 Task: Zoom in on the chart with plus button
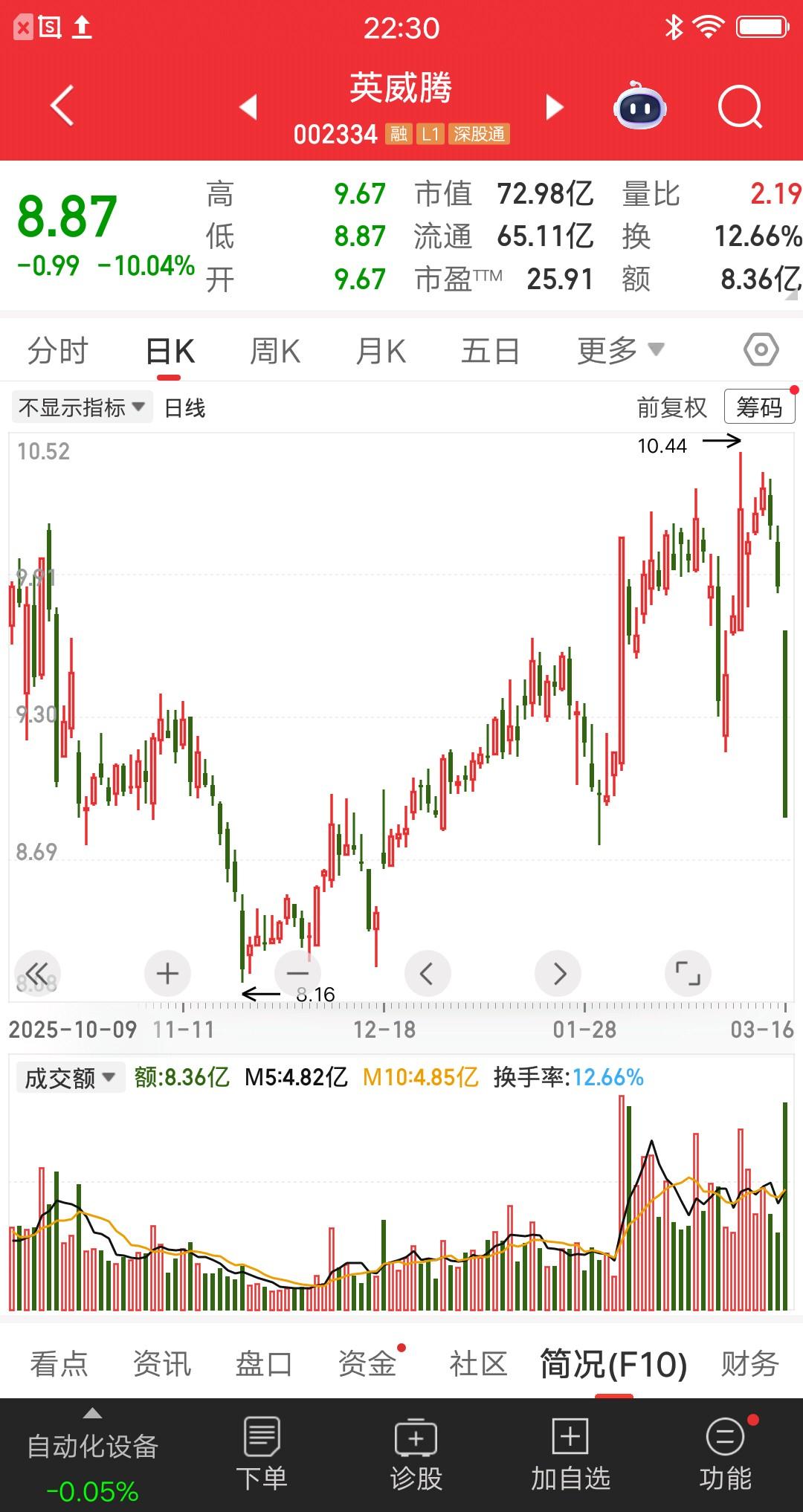click(167, 972)
